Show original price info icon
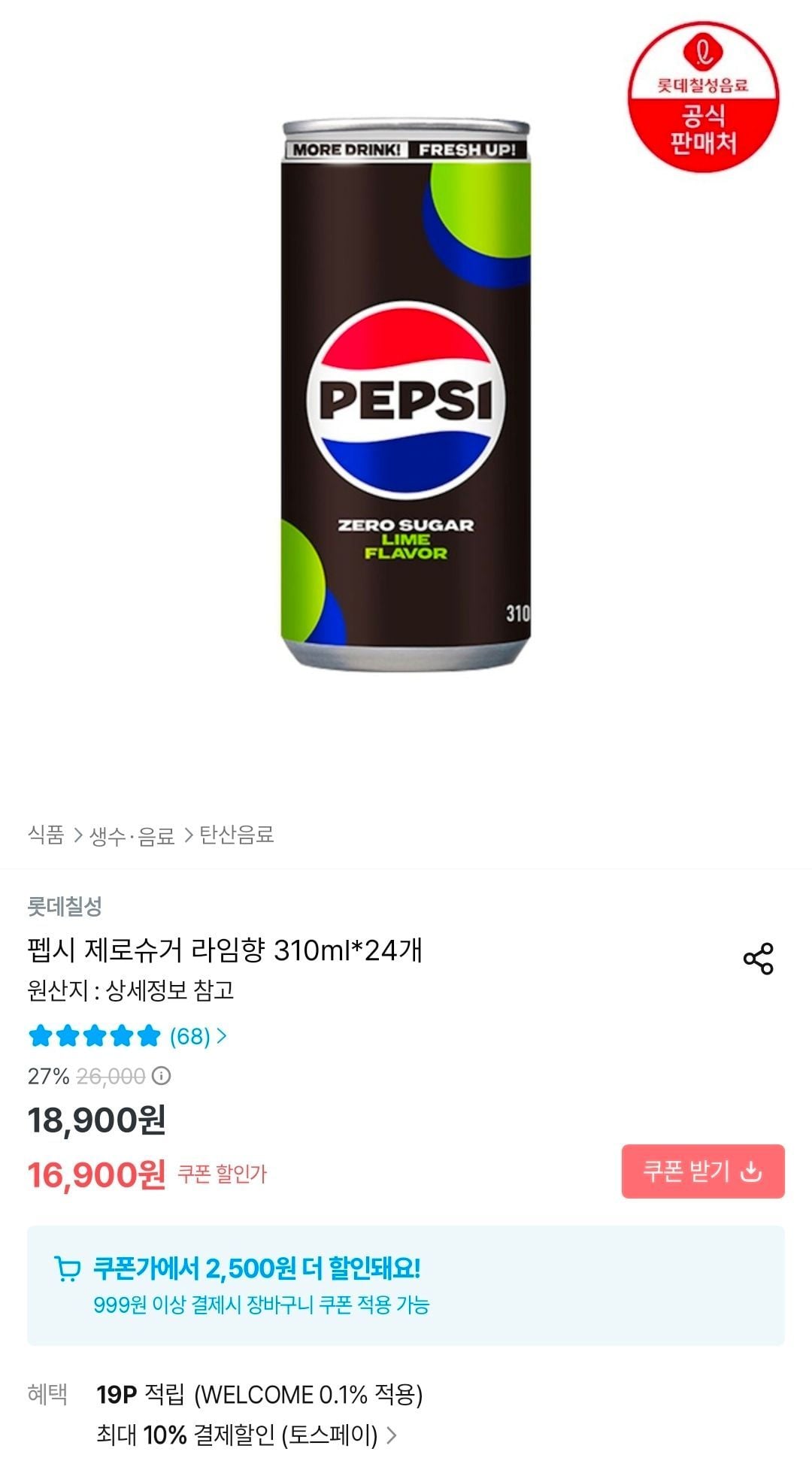The image size is (812, 1479). 162,1076
